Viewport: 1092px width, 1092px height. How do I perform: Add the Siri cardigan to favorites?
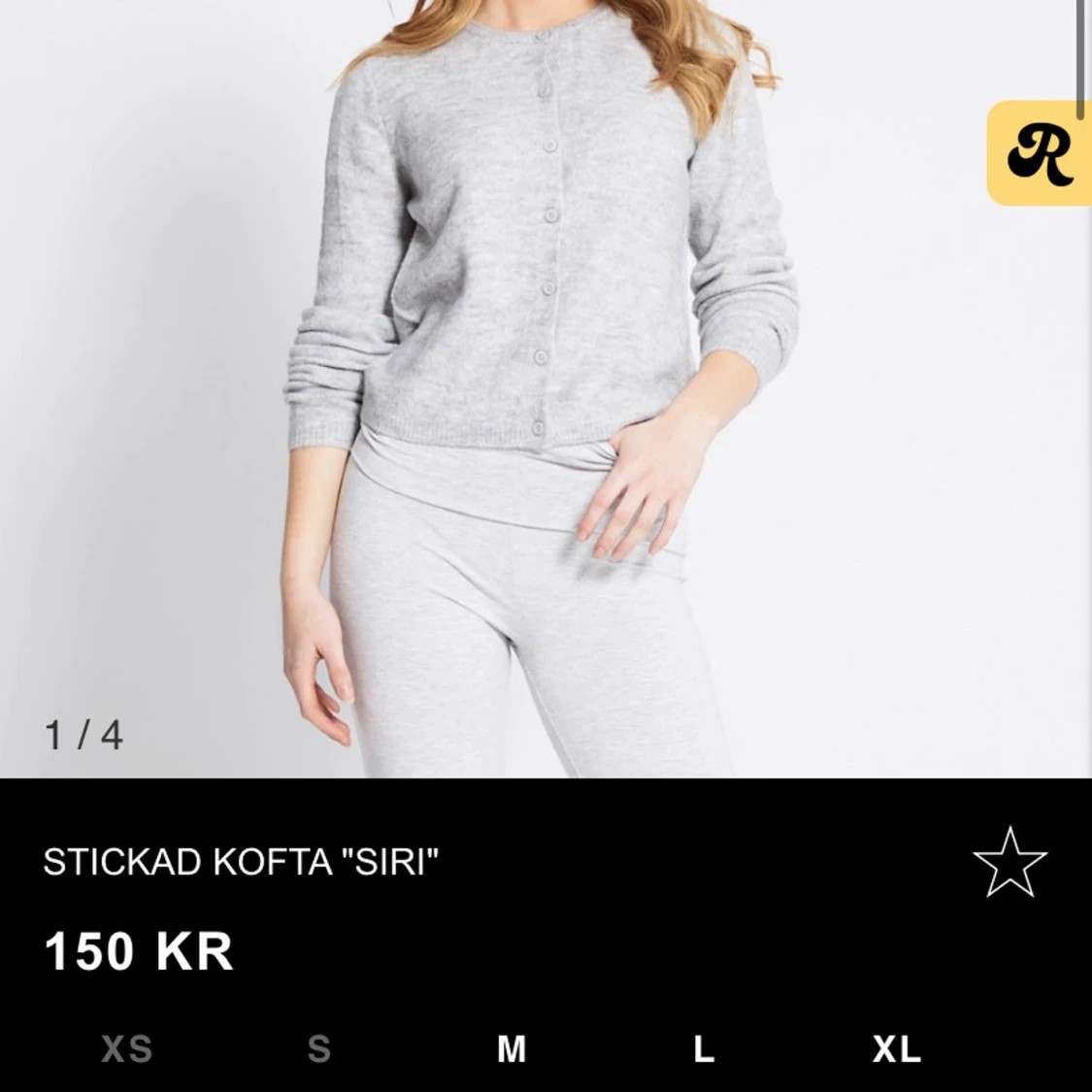[1009, 862]
